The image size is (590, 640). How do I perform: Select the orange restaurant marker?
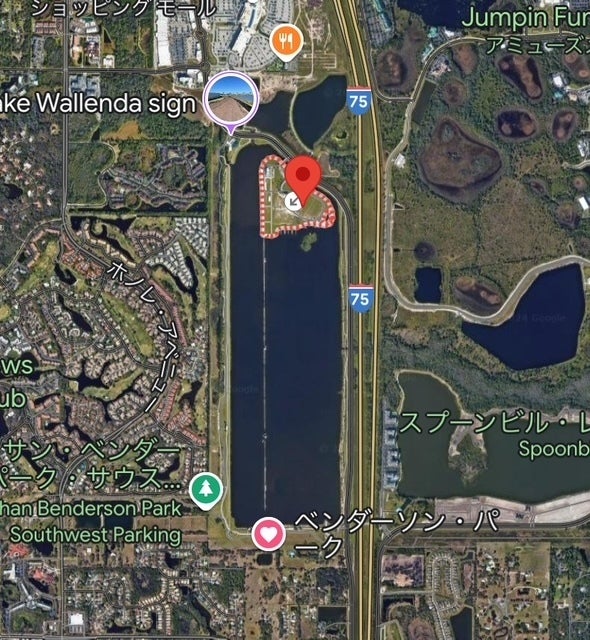tap(286, 42)
